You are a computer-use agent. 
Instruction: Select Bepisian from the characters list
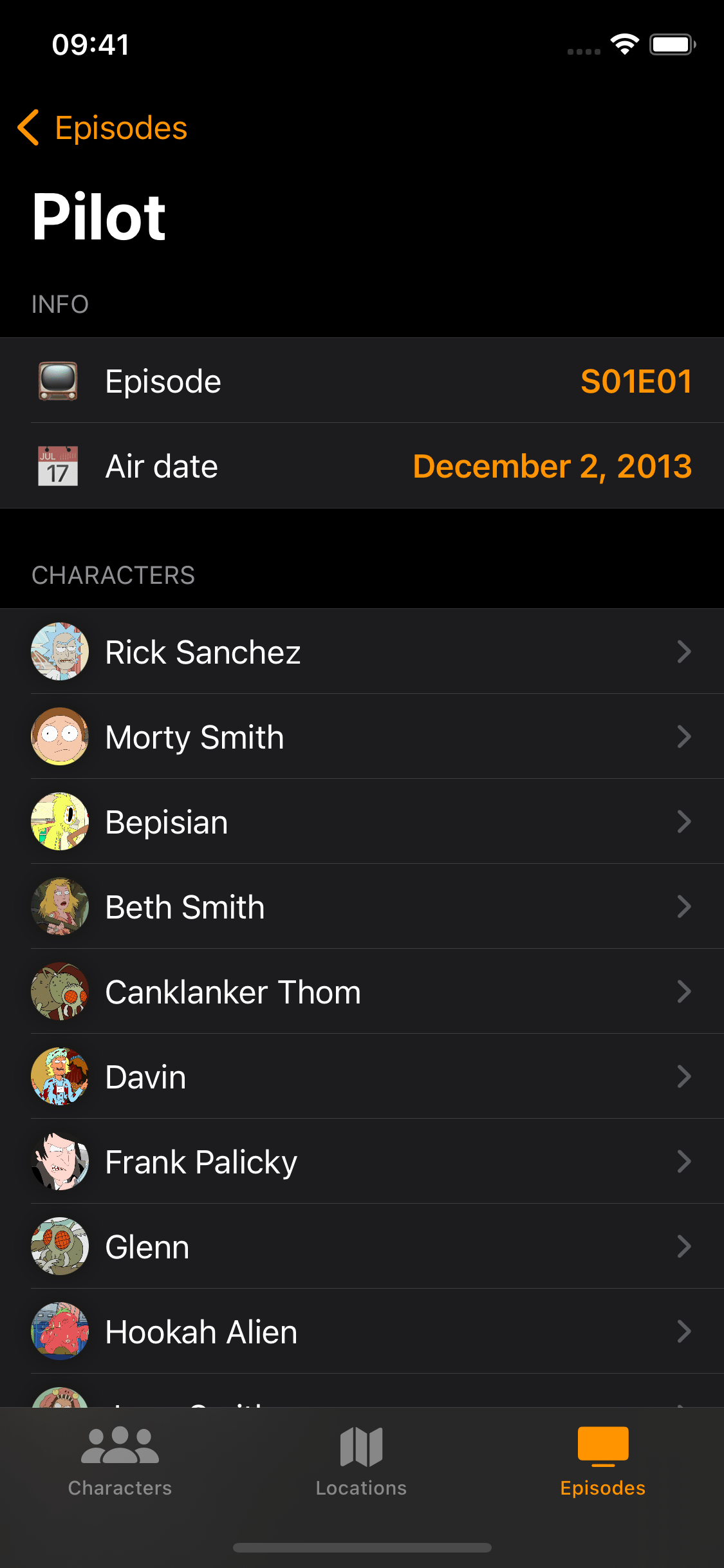(x=362, y=821)
